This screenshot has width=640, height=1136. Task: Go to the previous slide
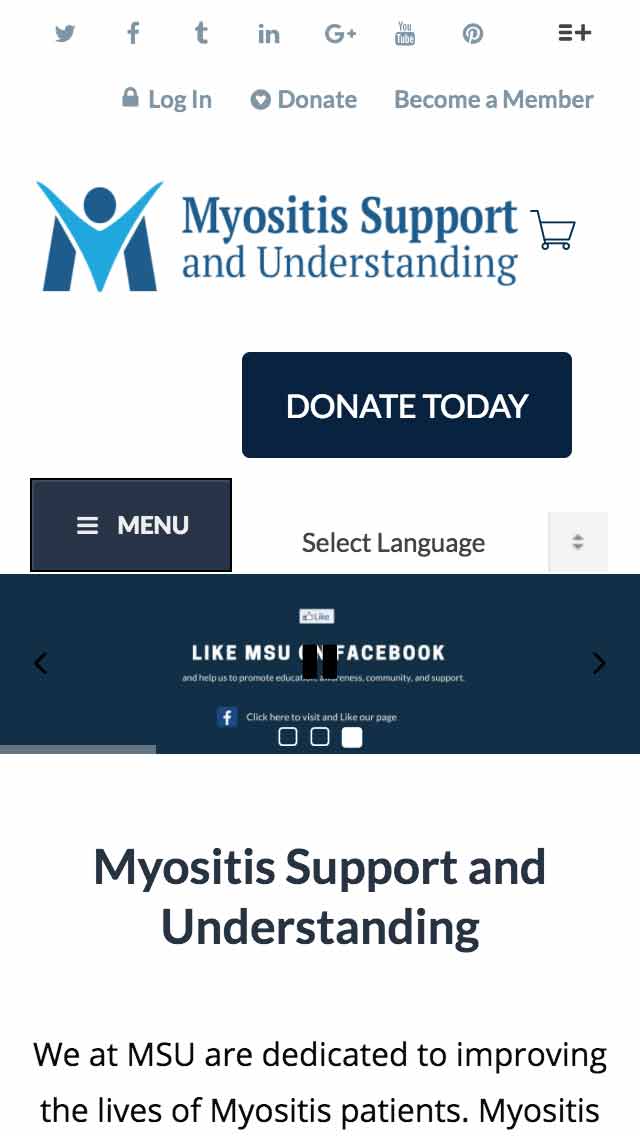[x=40, y=663]
